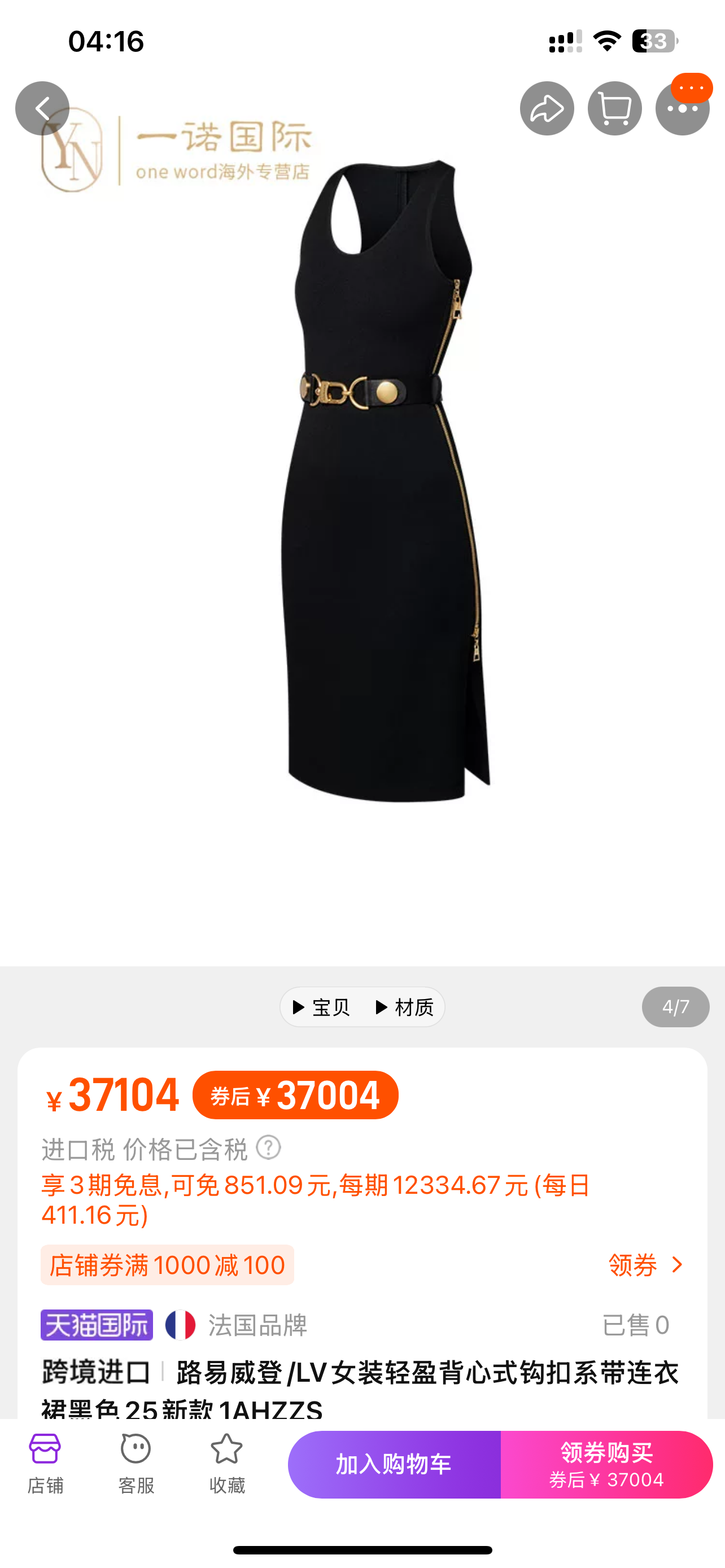Open the three-dot overflow menu
The width and height of the screenshot is (725, 1568).
[682, 108]
